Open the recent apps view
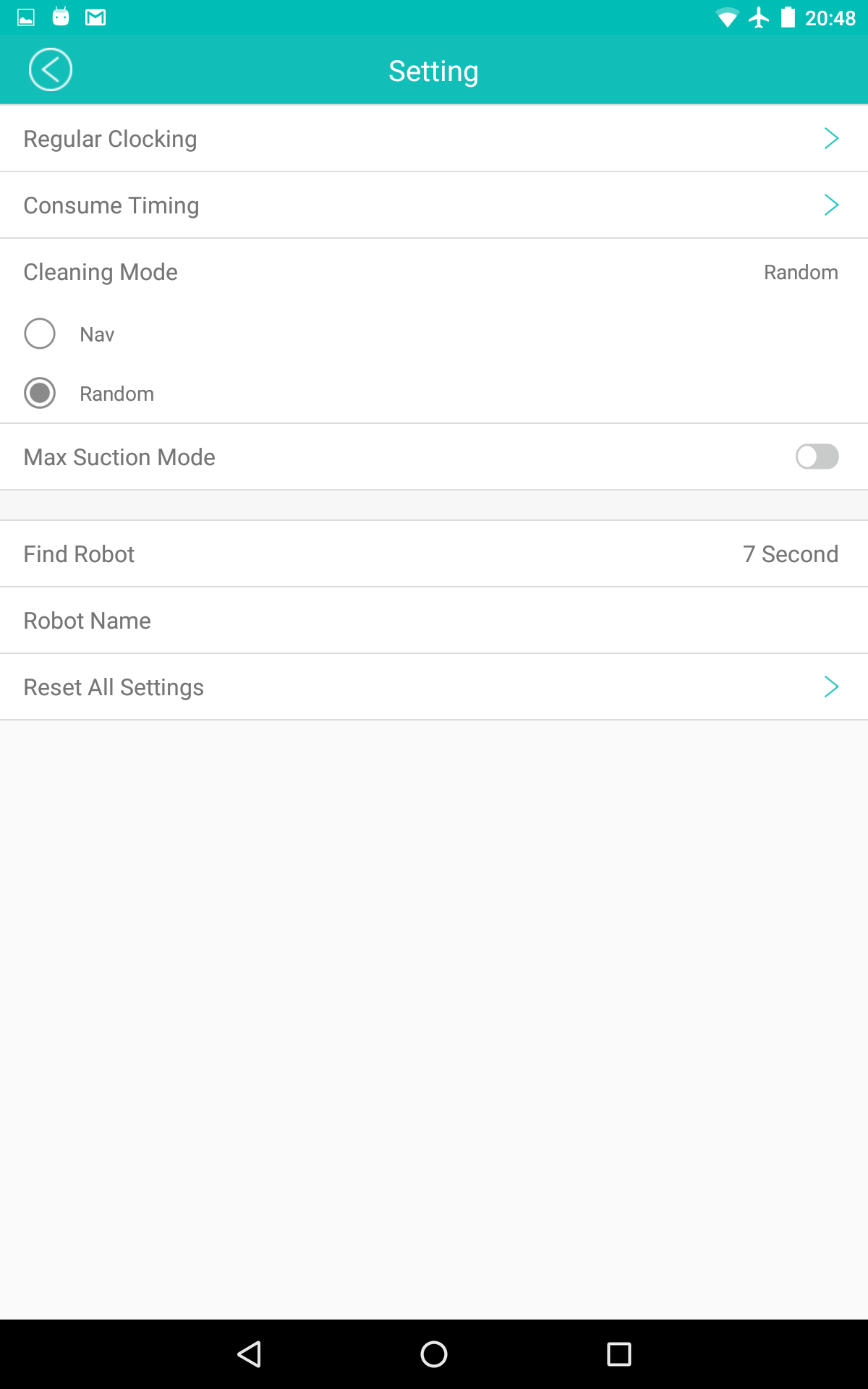Viewport: 868px width, 1389px height. point(618,1354)
